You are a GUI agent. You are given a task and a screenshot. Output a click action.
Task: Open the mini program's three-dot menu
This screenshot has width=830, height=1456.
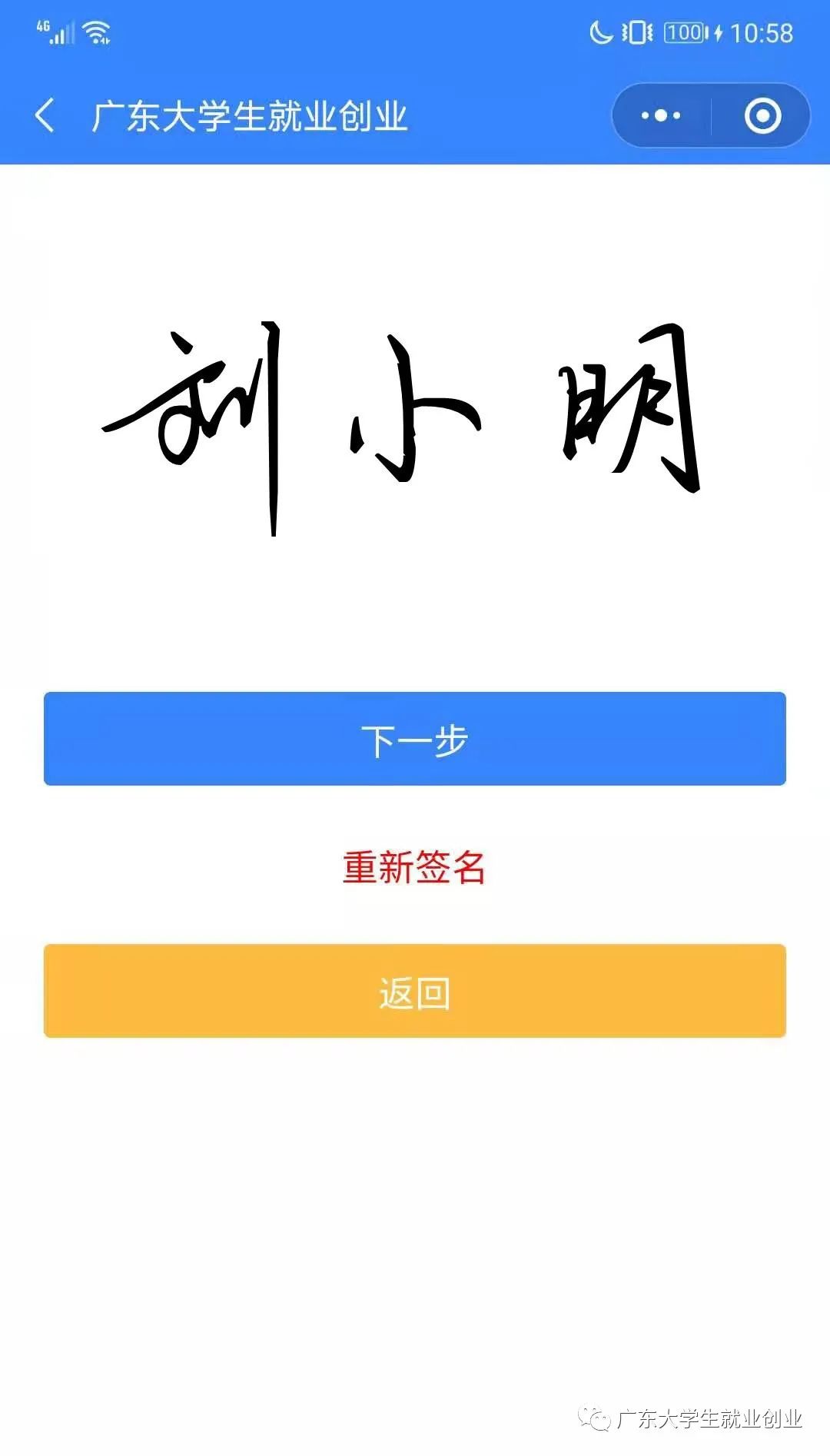(661, 115)
